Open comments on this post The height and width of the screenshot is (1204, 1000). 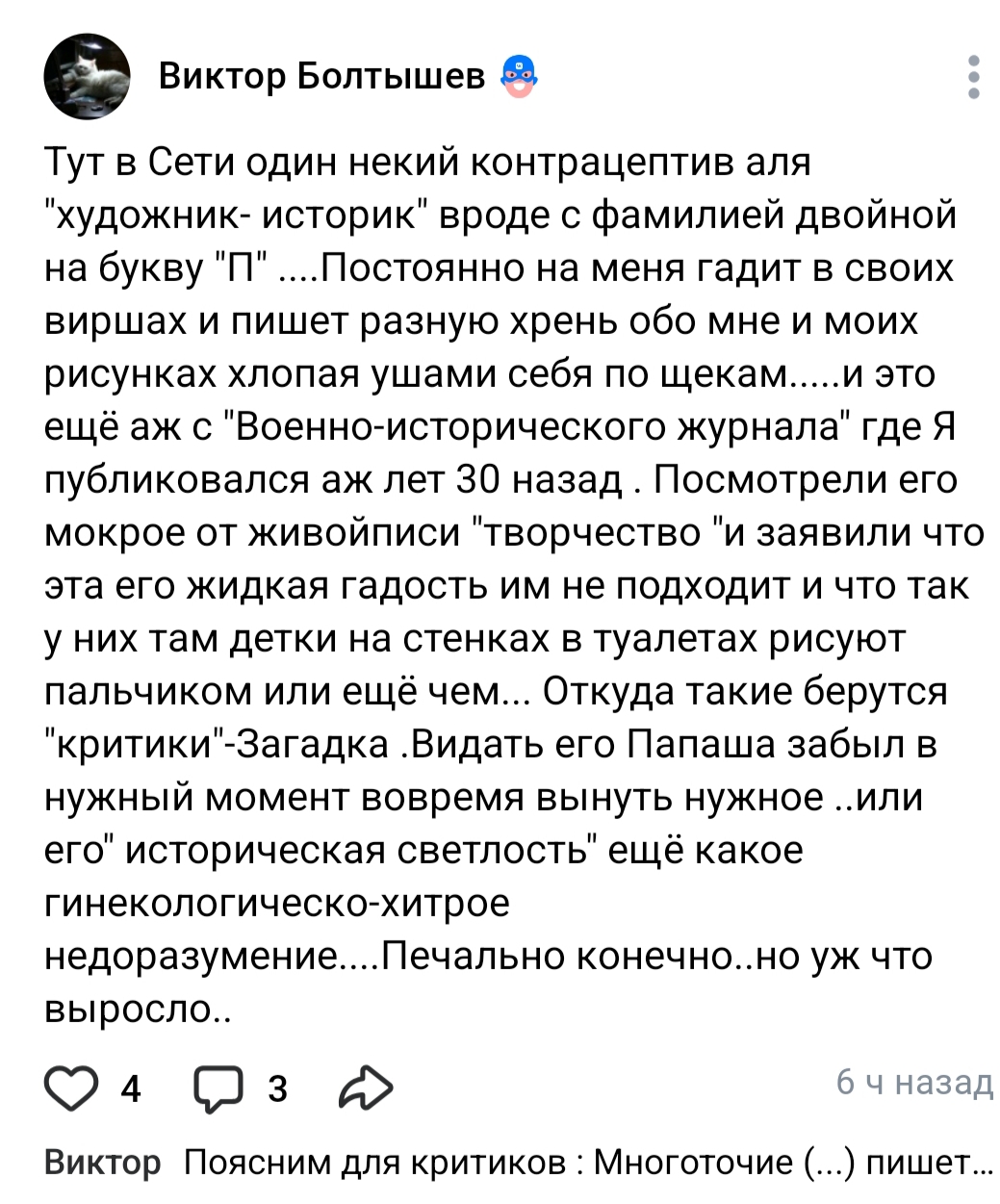[221, 1088]
